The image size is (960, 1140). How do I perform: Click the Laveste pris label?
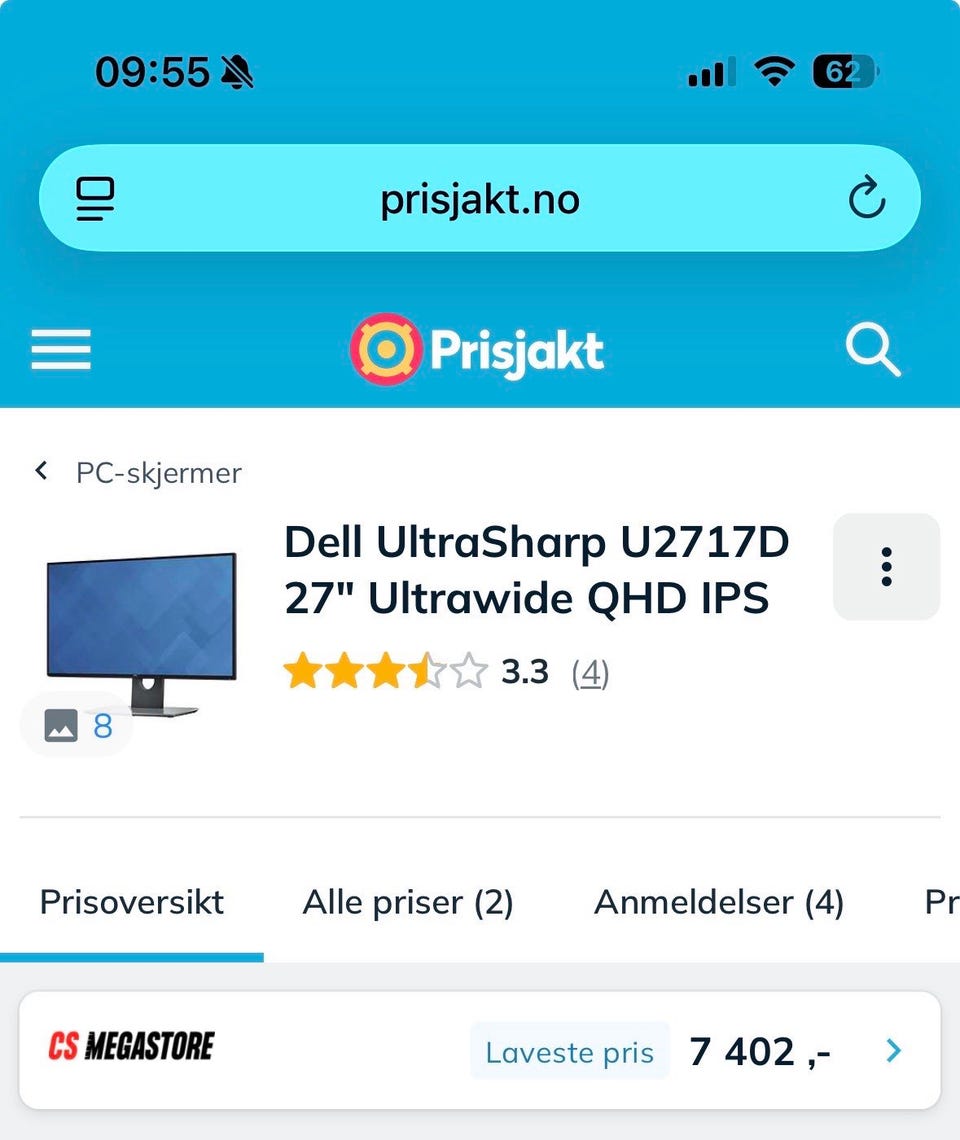[569, 1051]
